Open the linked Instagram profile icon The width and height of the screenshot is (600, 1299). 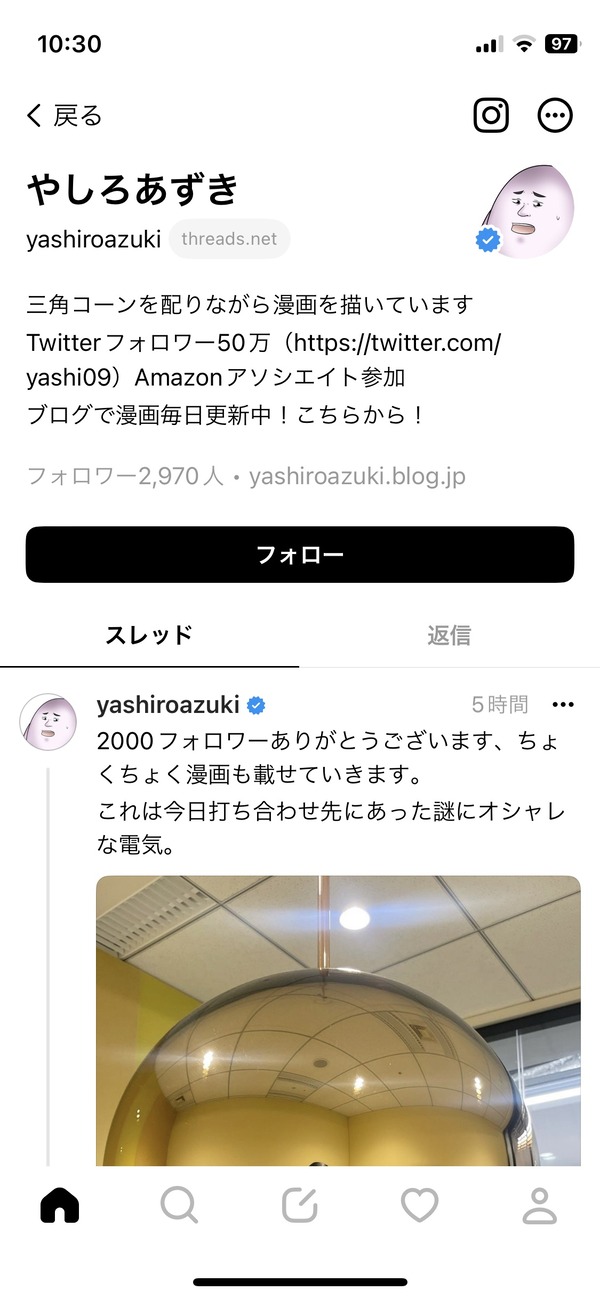tap(491, 116)
